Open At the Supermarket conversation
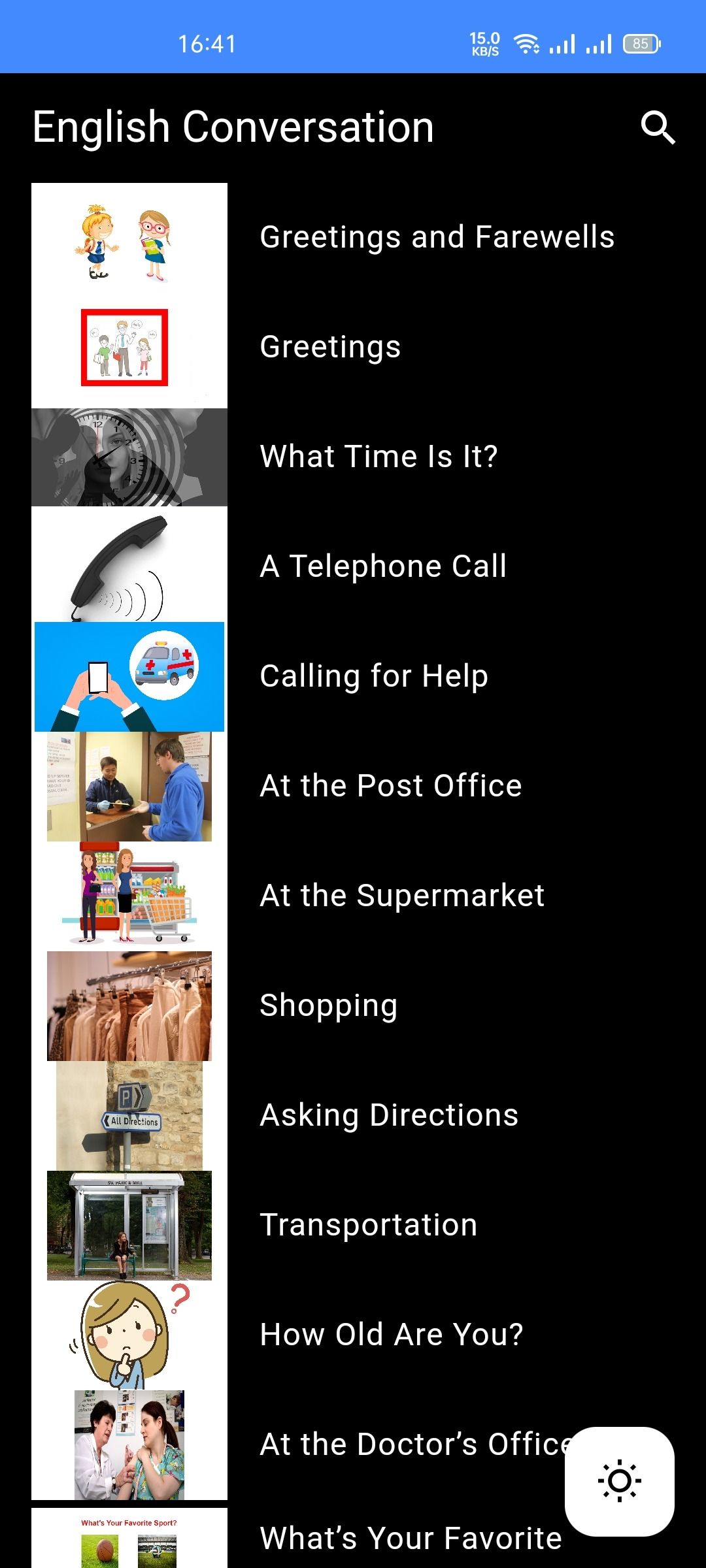This screenshot has height=1568, width=706. 402,896
